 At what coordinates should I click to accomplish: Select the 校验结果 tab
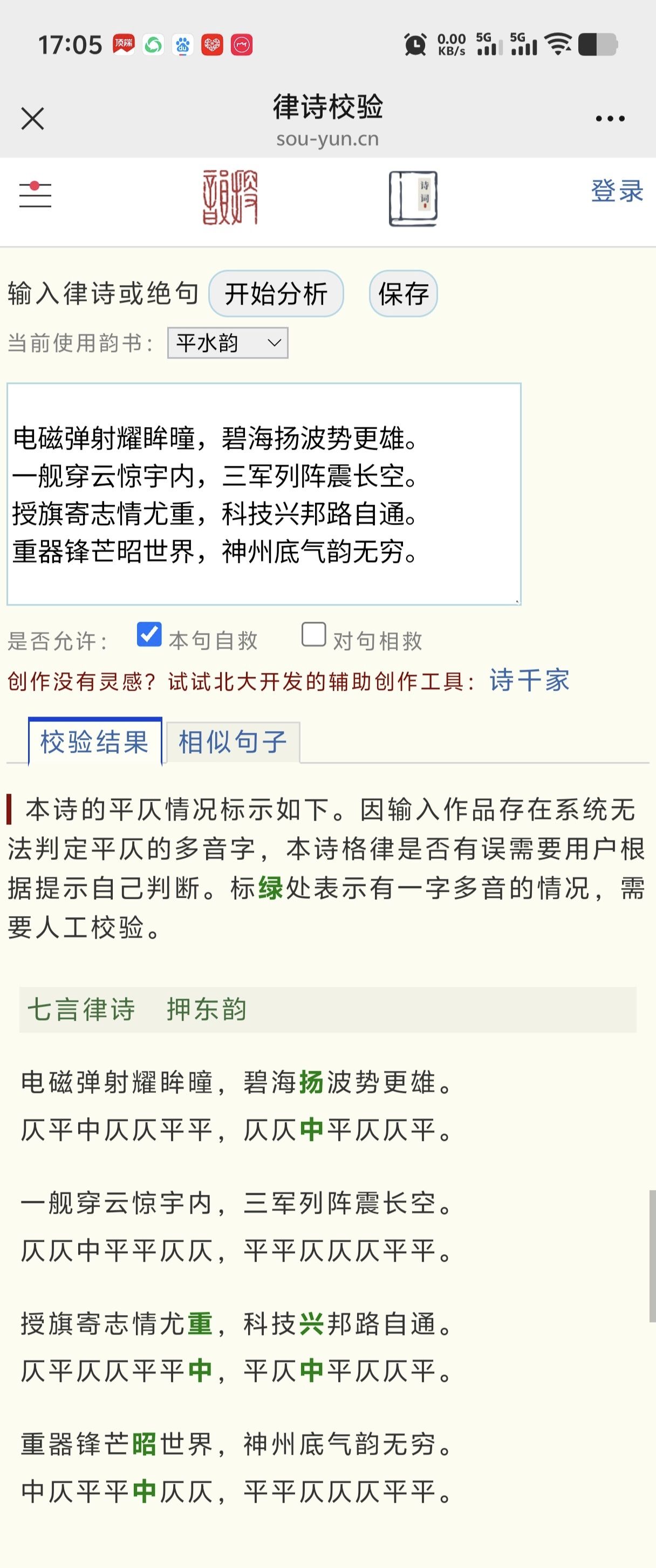pos(95,742)
